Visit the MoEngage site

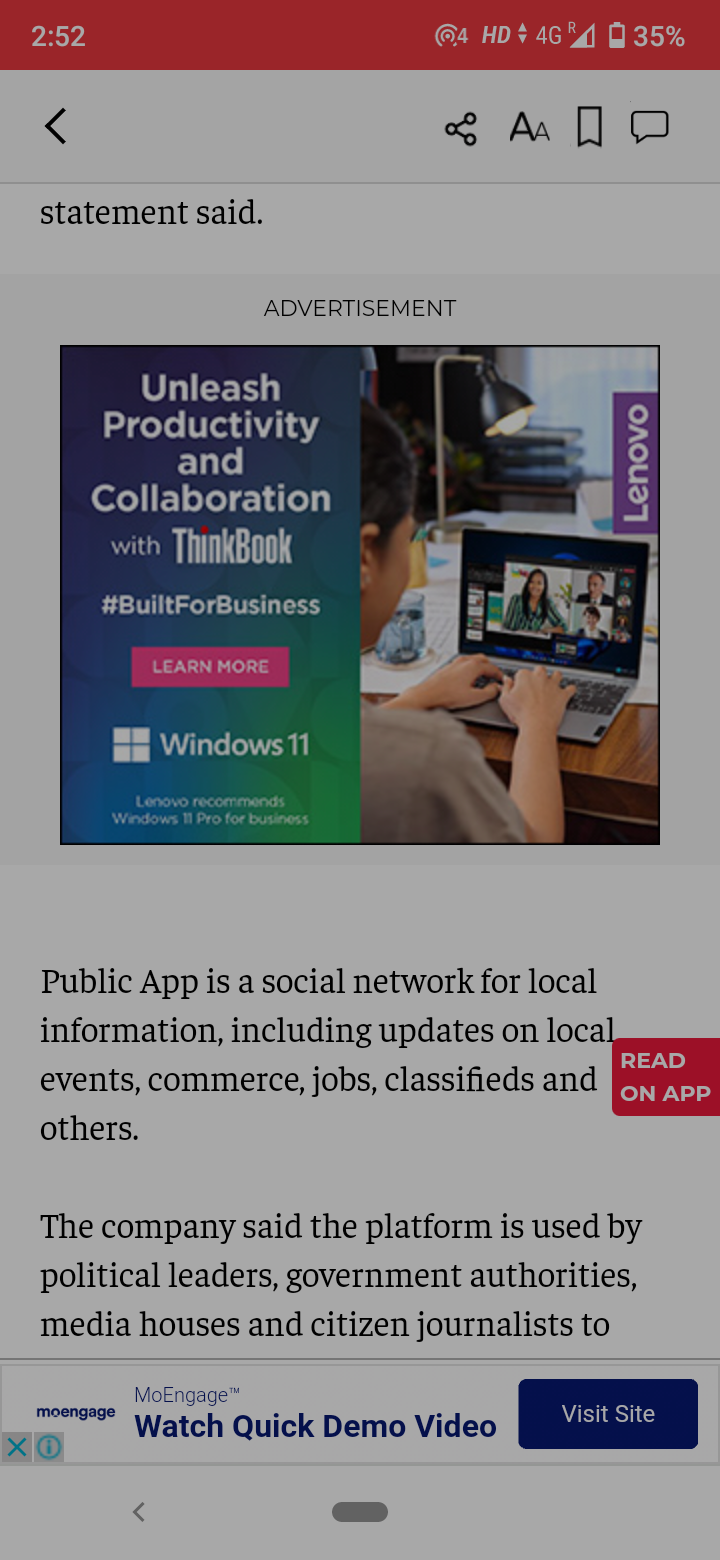pyautogui.click(x=608, y=1413)
